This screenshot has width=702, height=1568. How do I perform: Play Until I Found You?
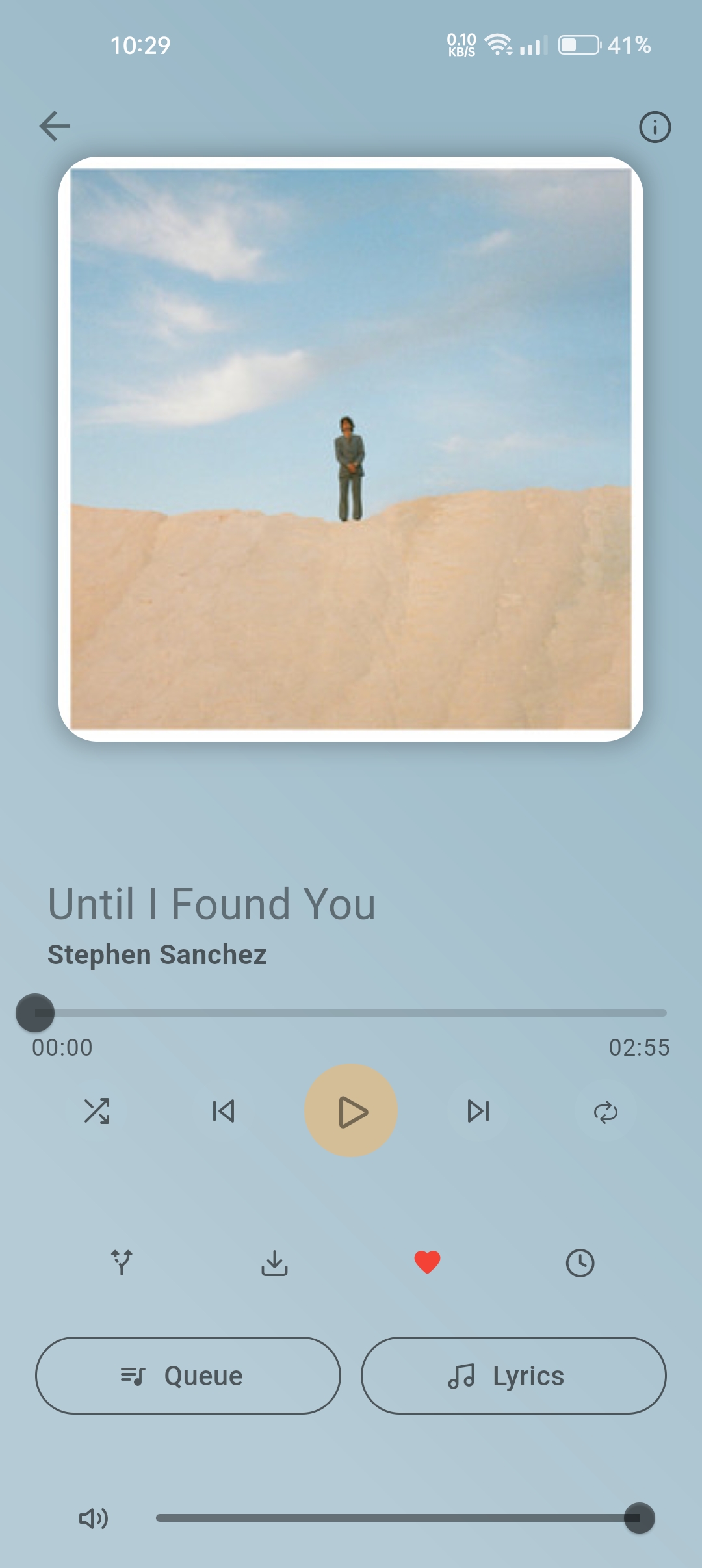pos(351,1111)
